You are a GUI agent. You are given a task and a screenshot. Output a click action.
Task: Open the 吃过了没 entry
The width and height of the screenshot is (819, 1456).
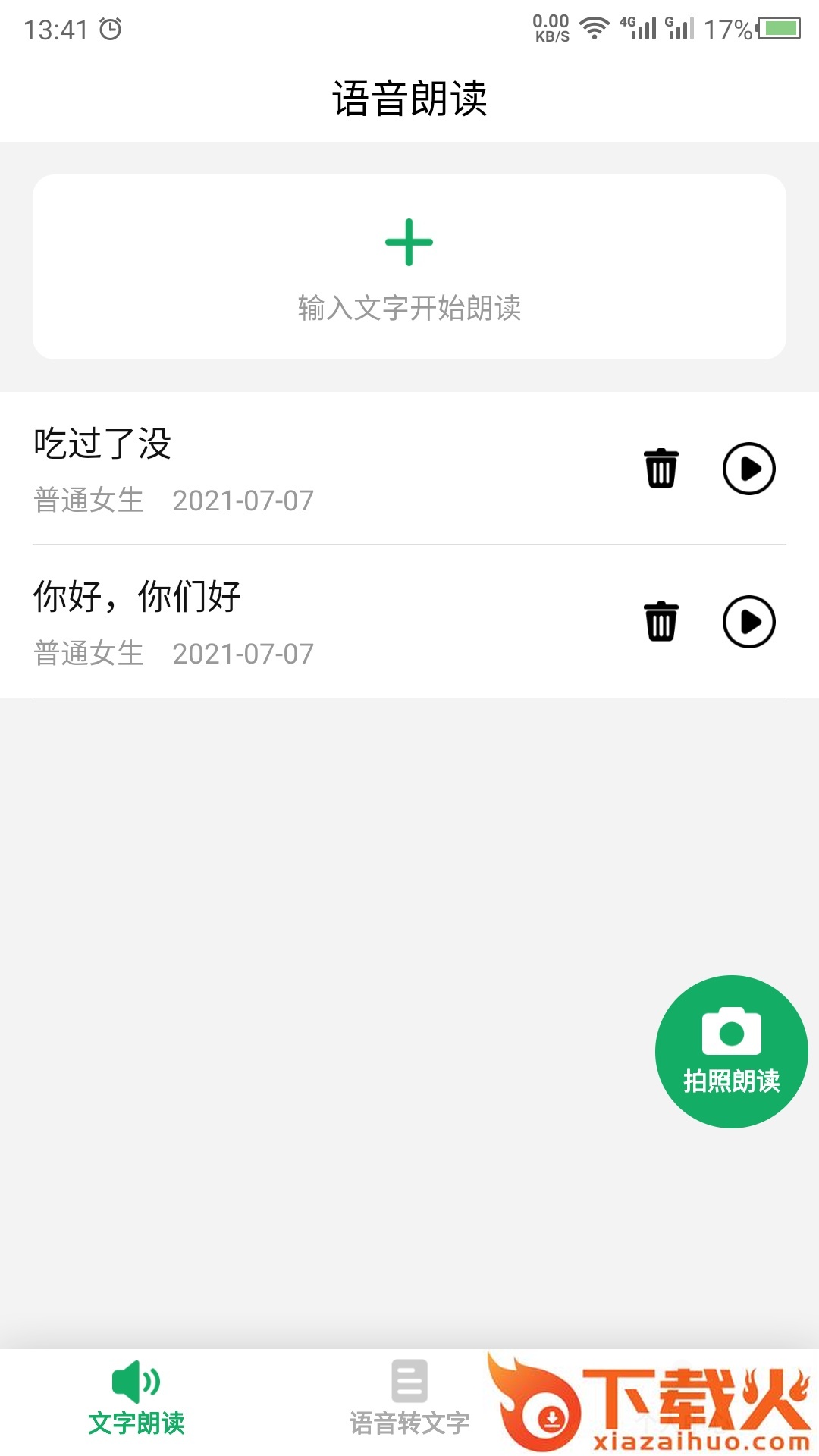(227, 468)
